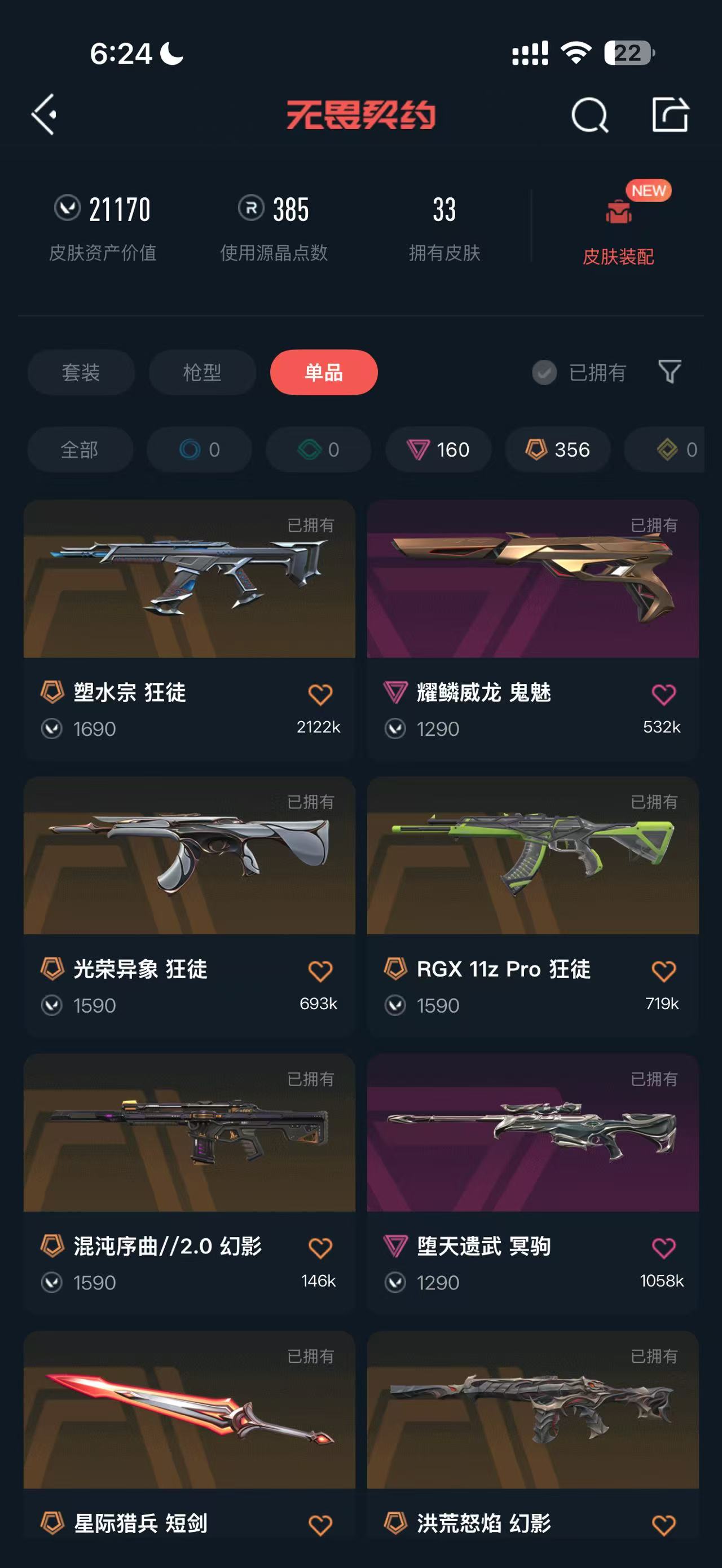Open the funnel filter icon
The height and width of the screenshot is (1568, 722).
[x=669, y=372]
